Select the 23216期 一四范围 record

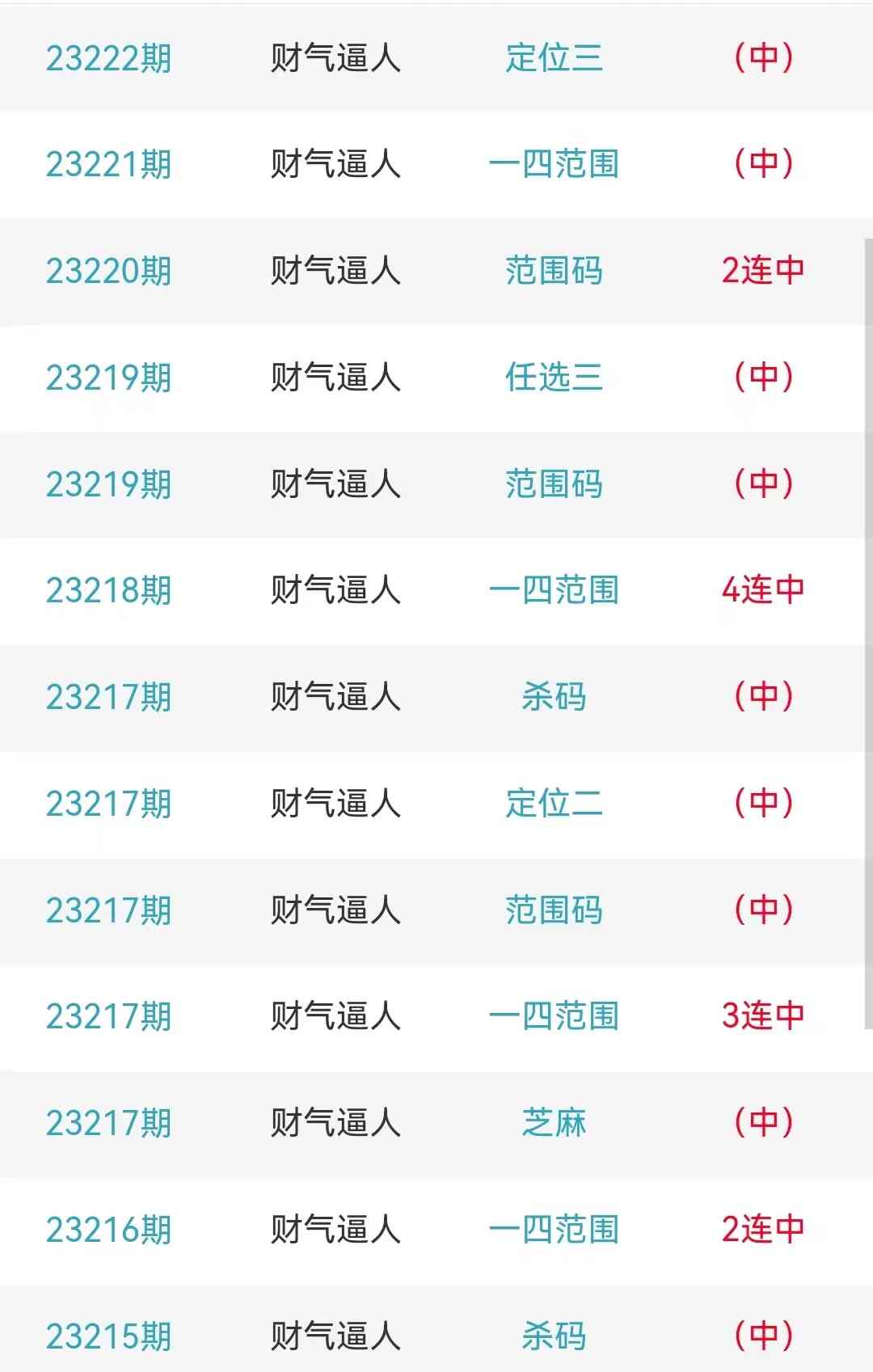554,1230
